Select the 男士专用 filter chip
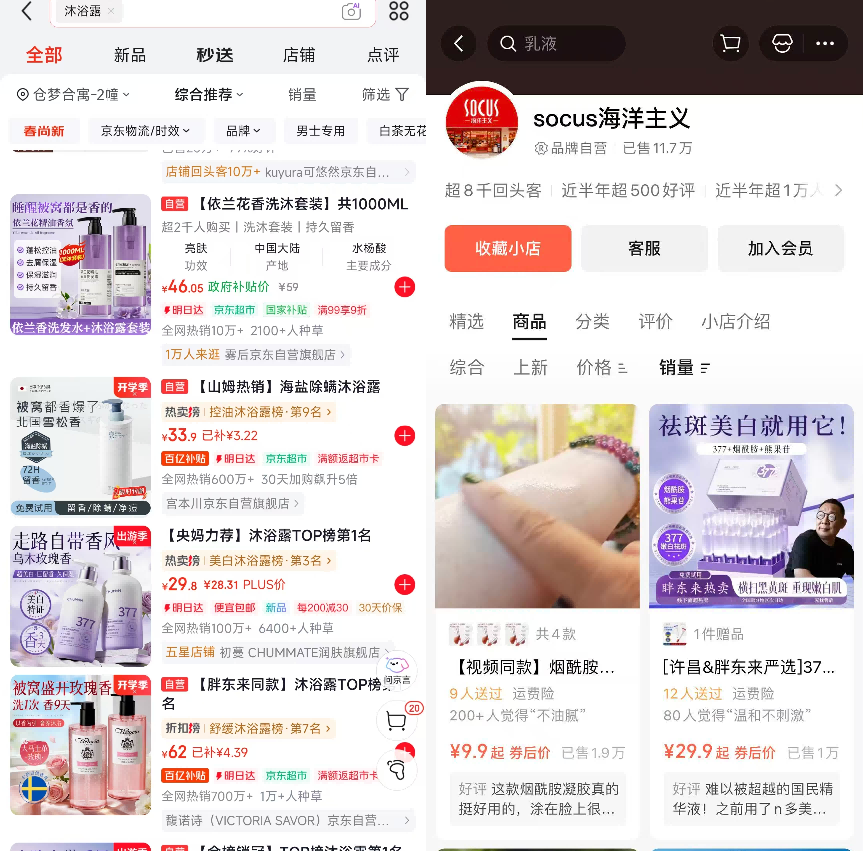The image size is (863, 851). tap(320, 131)
